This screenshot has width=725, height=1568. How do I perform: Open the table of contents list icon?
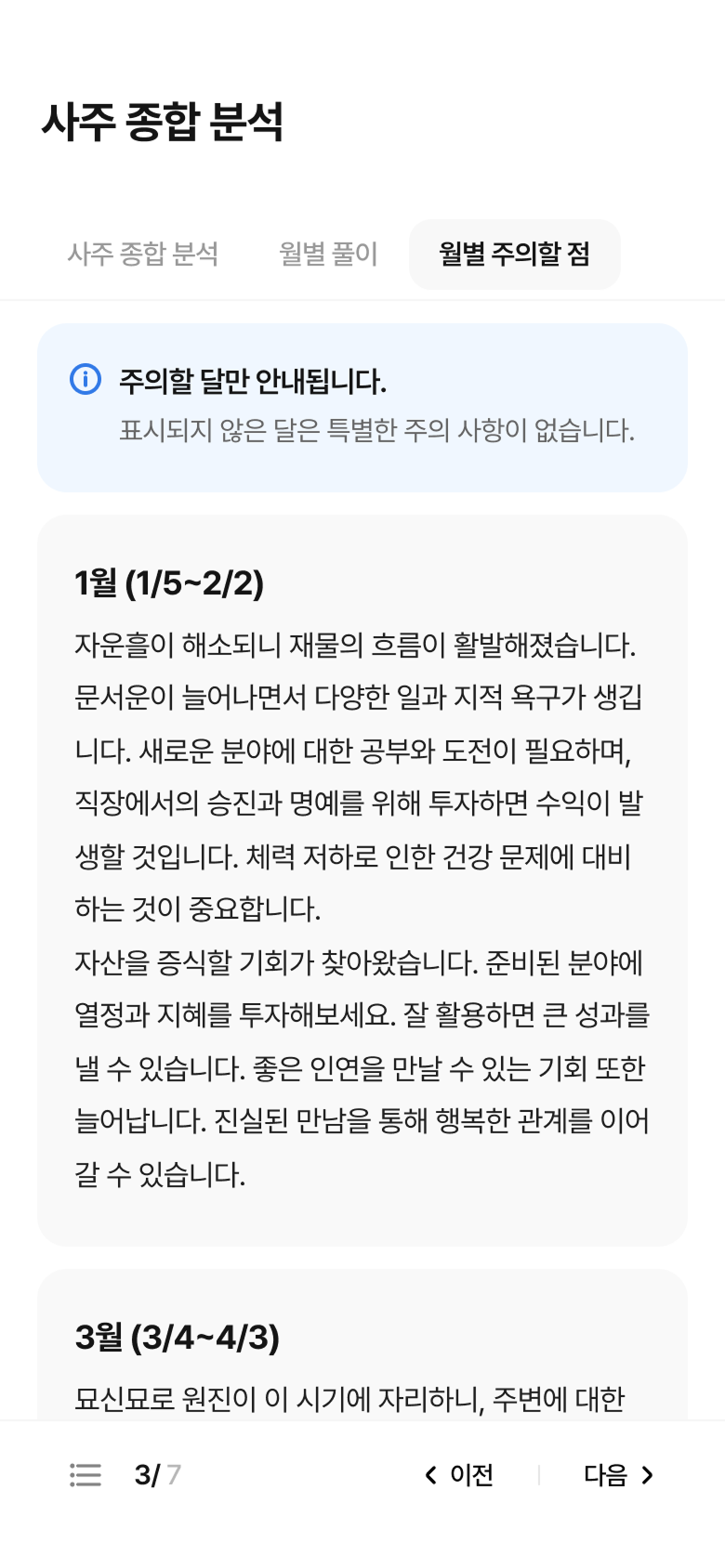[x=86, y=1474]
